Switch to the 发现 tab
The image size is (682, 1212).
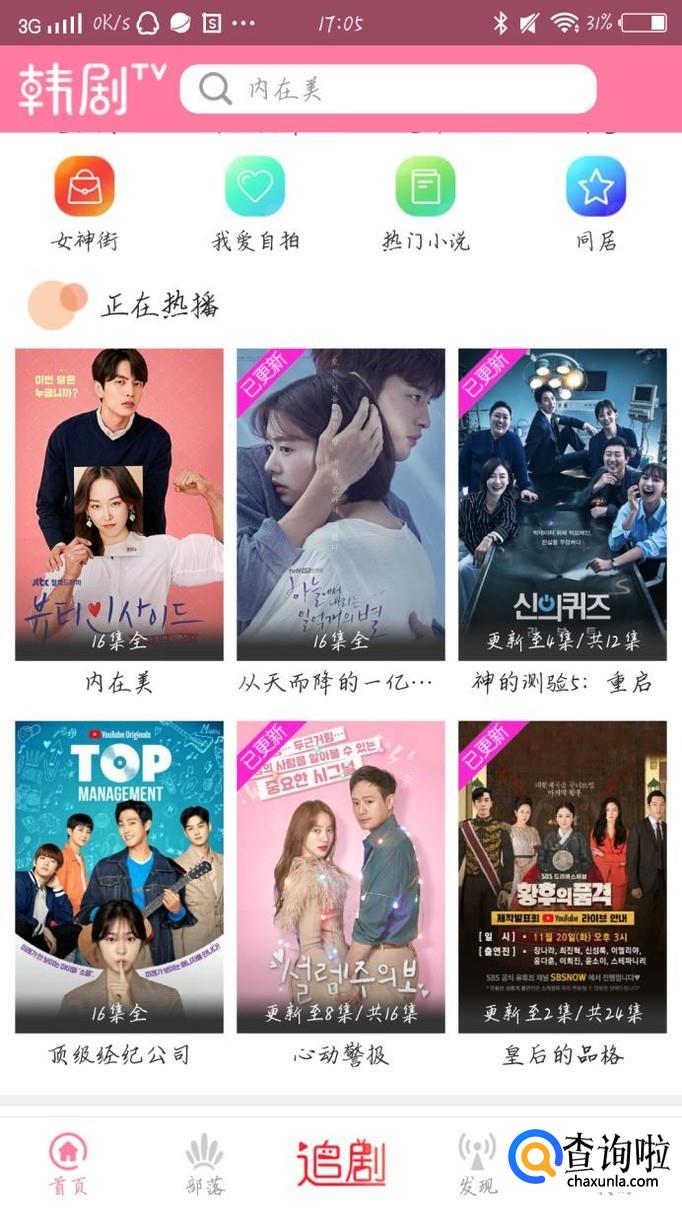pos(477,1164)
